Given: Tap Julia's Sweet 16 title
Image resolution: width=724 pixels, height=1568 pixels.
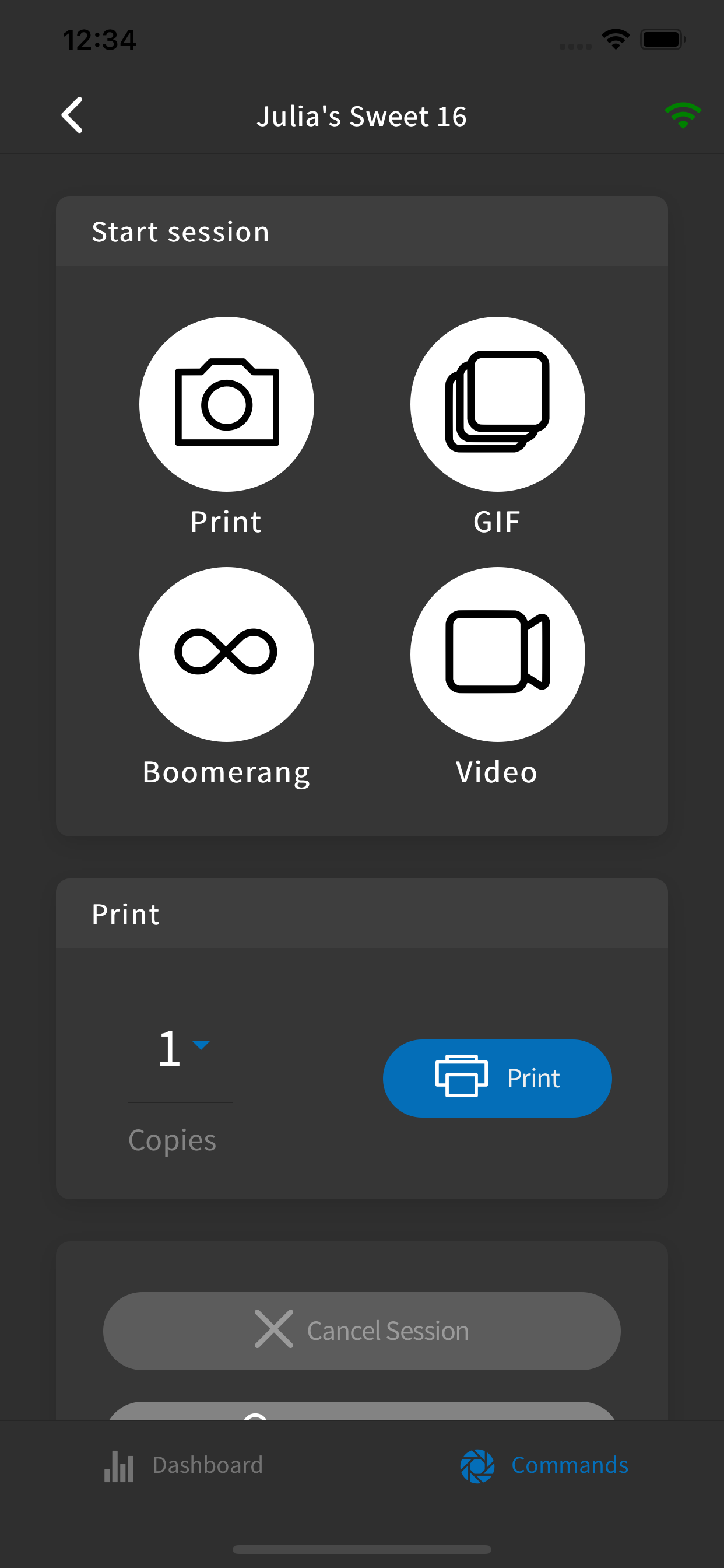Looking at the screenshot, I should coord(361,116).
